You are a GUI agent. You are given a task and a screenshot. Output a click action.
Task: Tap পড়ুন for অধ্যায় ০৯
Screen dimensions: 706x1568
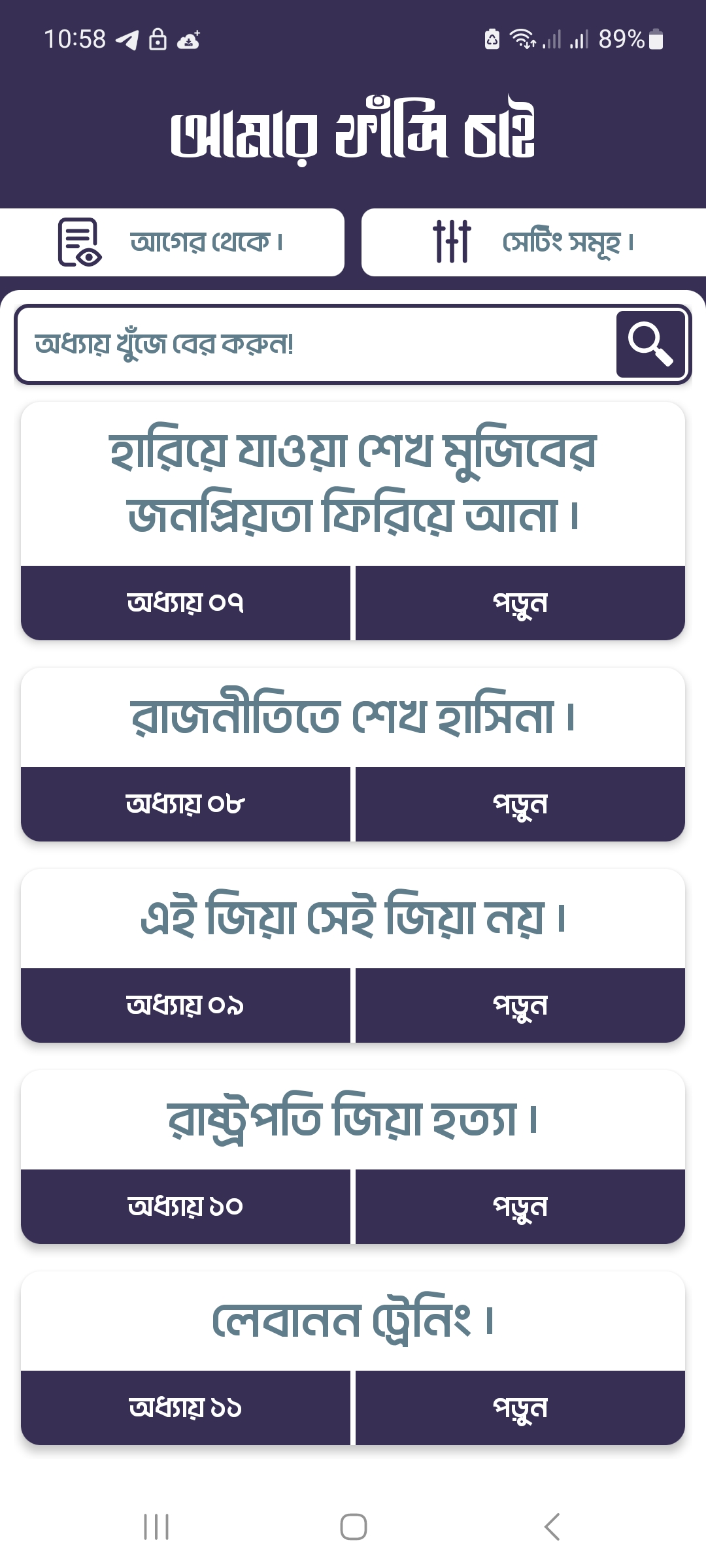point(520,1005)
